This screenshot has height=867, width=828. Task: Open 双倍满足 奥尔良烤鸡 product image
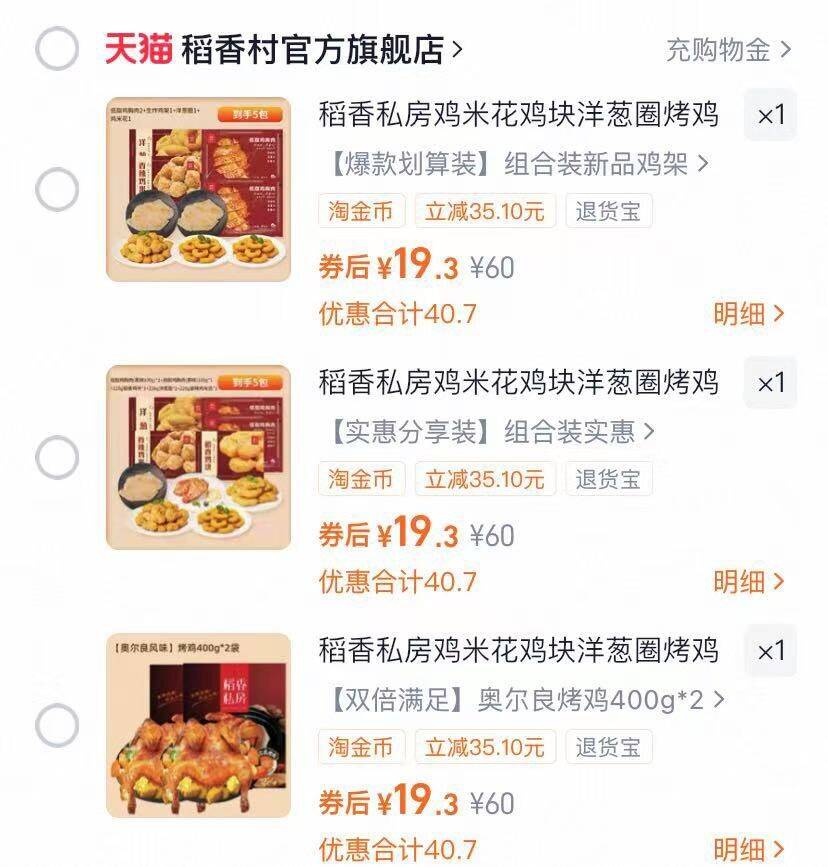point(198,725)
